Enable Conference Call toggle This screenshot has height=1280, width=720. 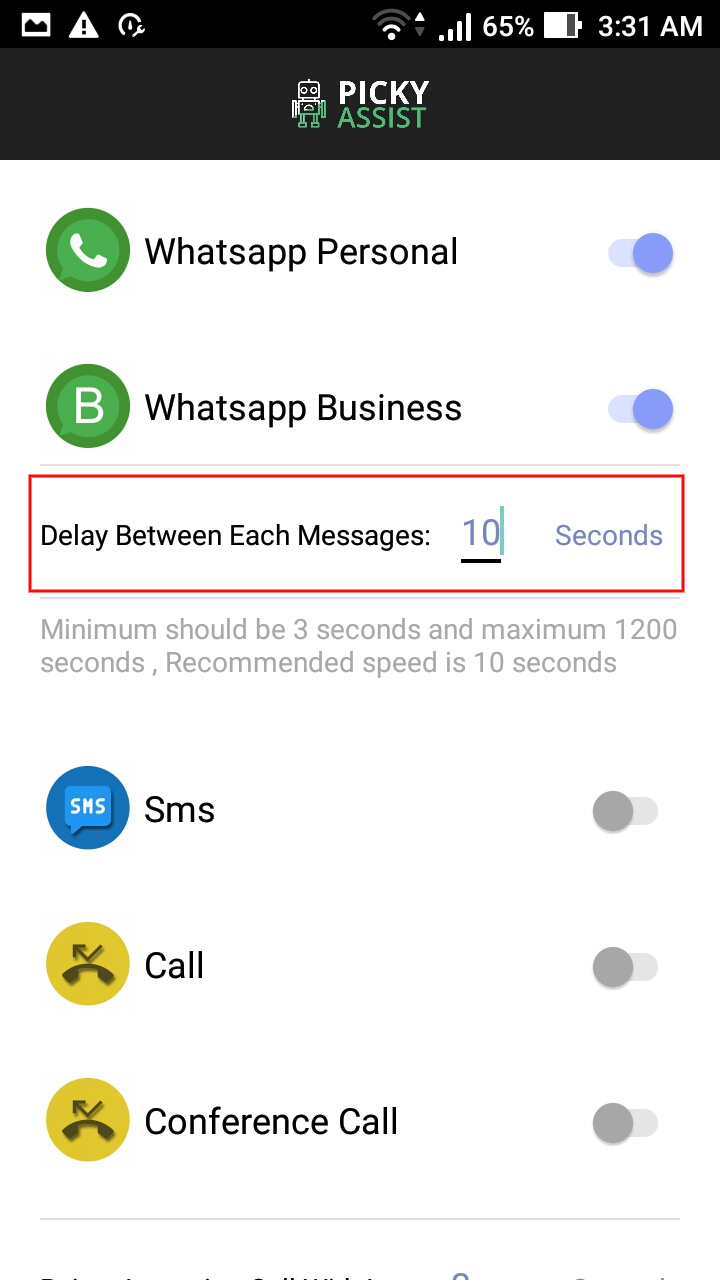(625, 1123)
